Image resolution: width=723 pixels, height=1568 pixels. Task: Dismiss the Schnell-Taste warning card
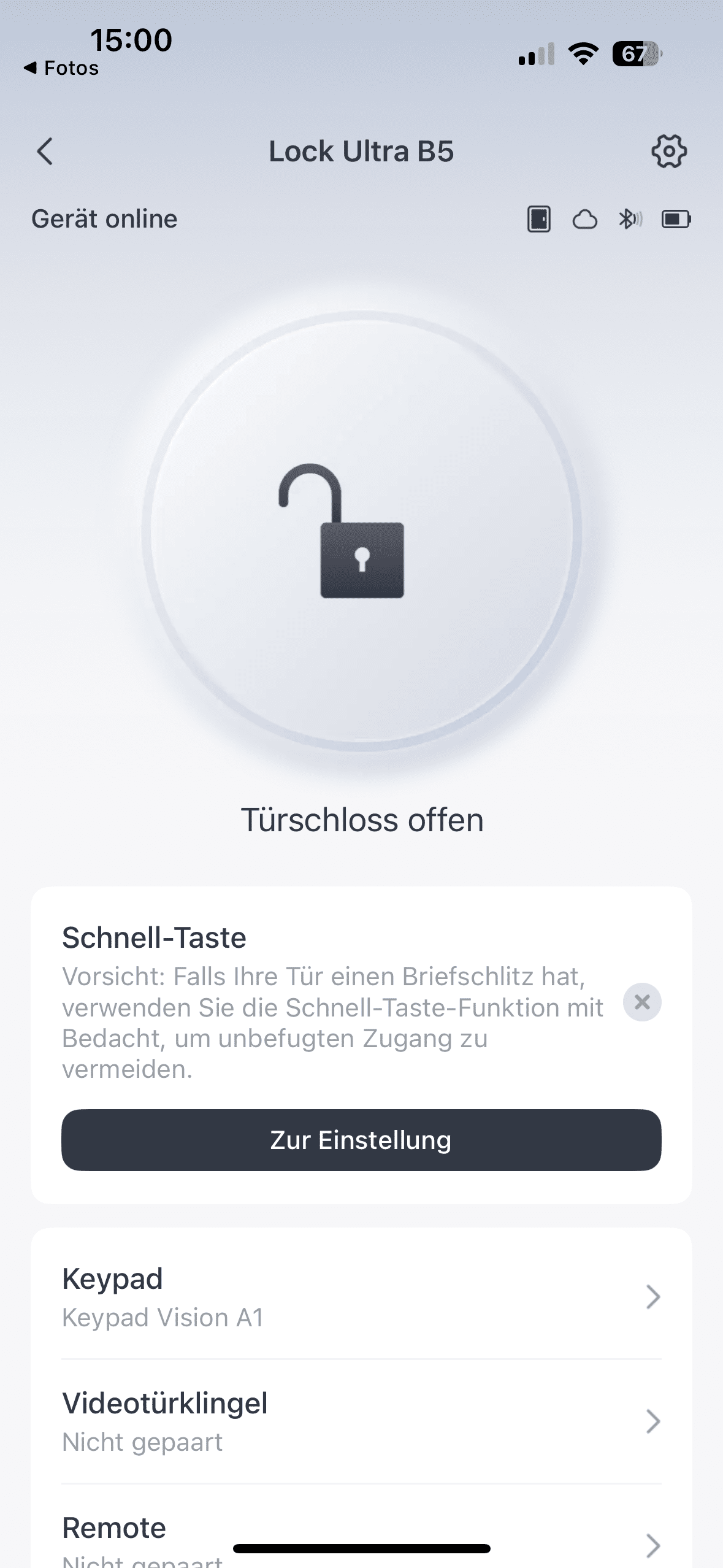coord(642,1002)
